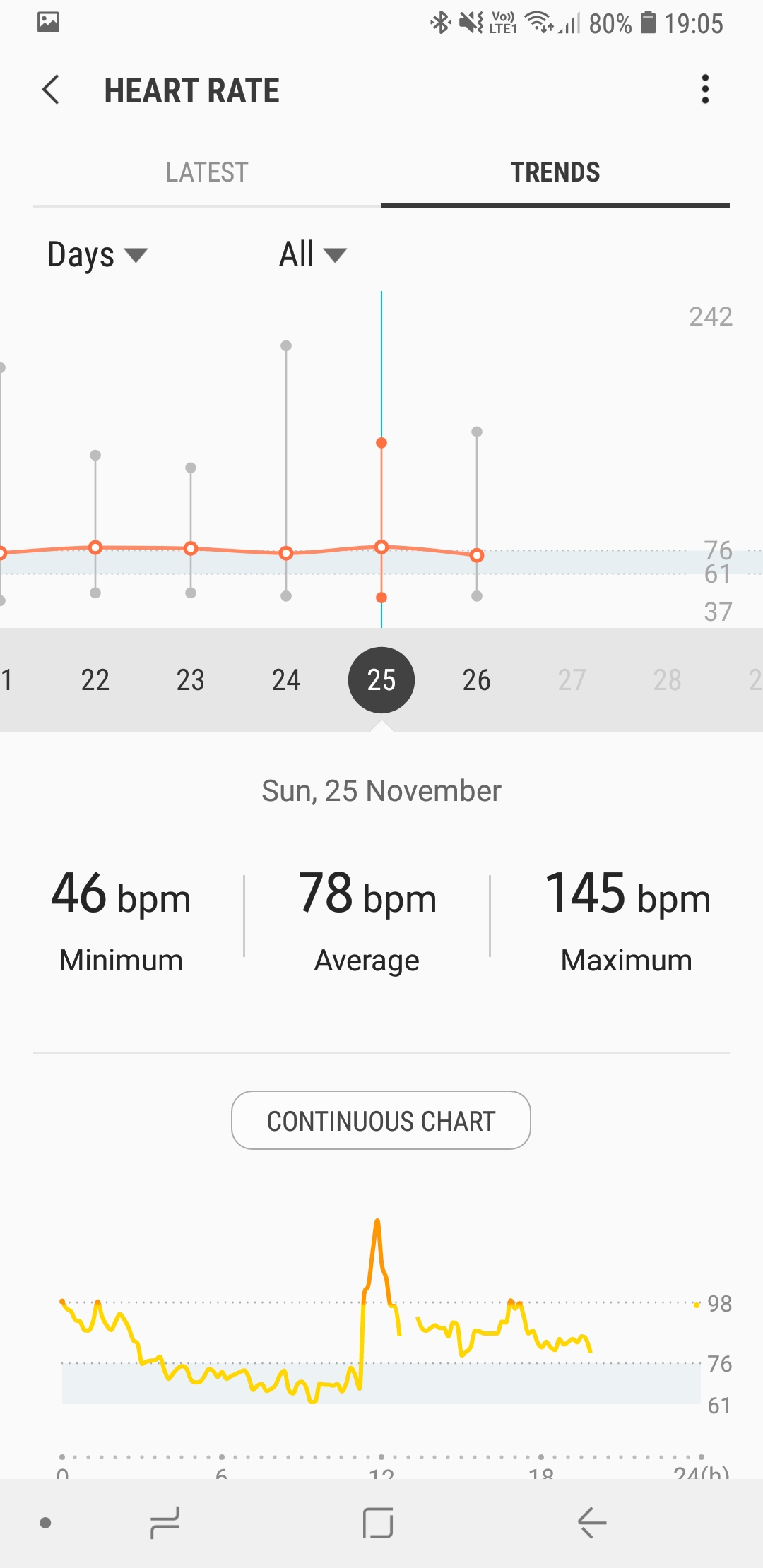The width and height of the screenshot is (763, 1568).
Task: Switch to the LATEST tab
Action: tap(207, 172)
